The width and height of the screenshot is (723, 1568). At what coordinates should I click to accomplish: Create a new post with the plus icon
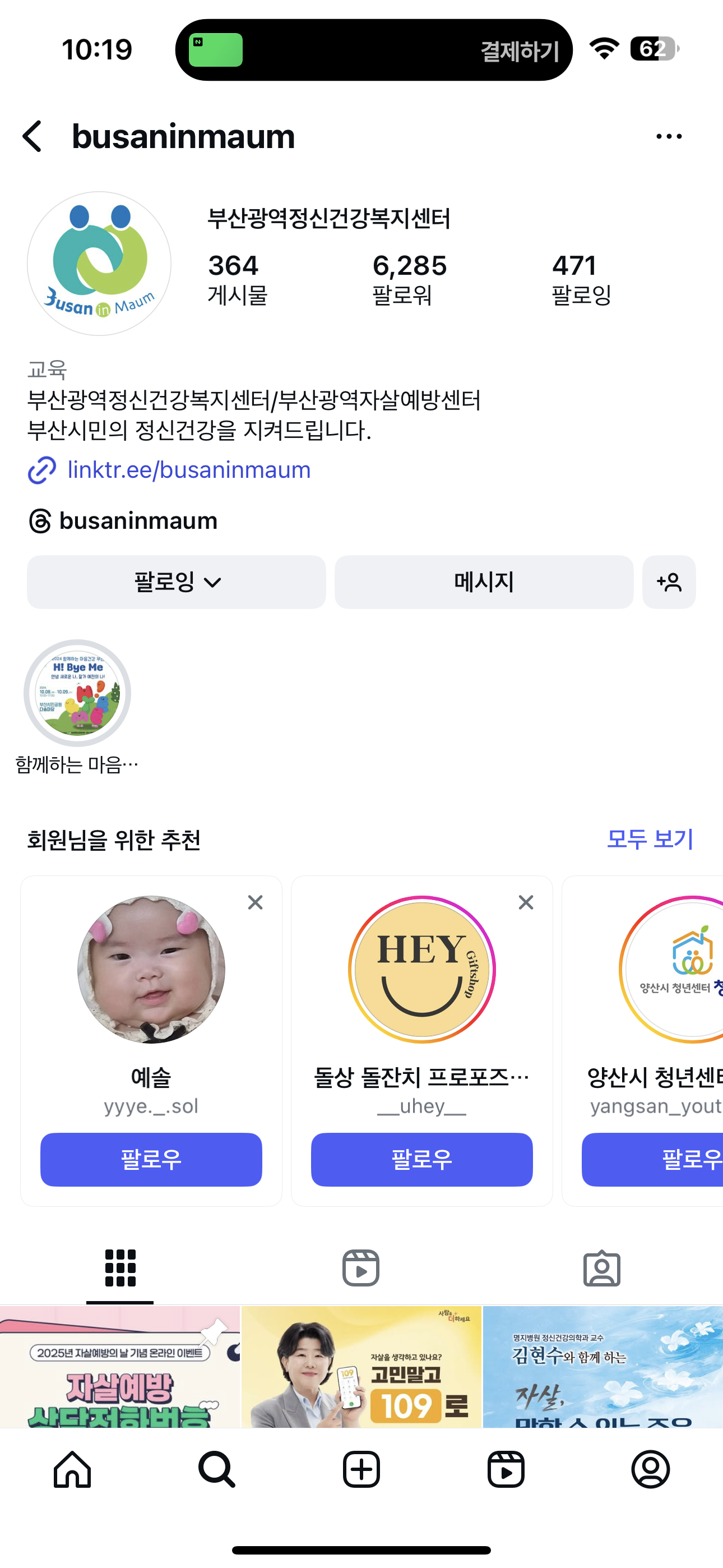click(x=361, y=1469)
